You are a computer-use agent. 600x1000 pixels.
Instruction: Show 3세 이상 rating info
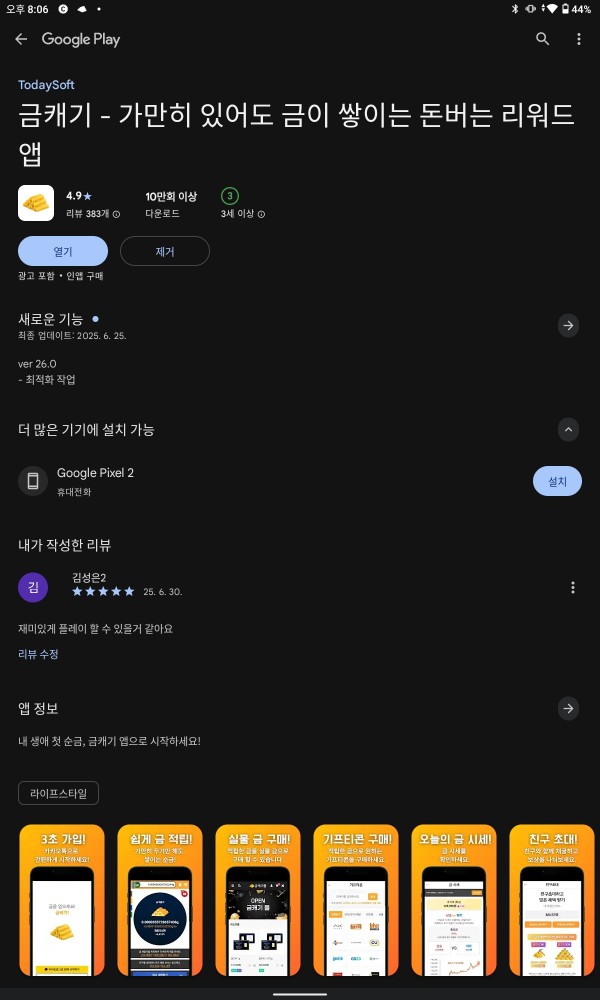(x=261, y=214)
